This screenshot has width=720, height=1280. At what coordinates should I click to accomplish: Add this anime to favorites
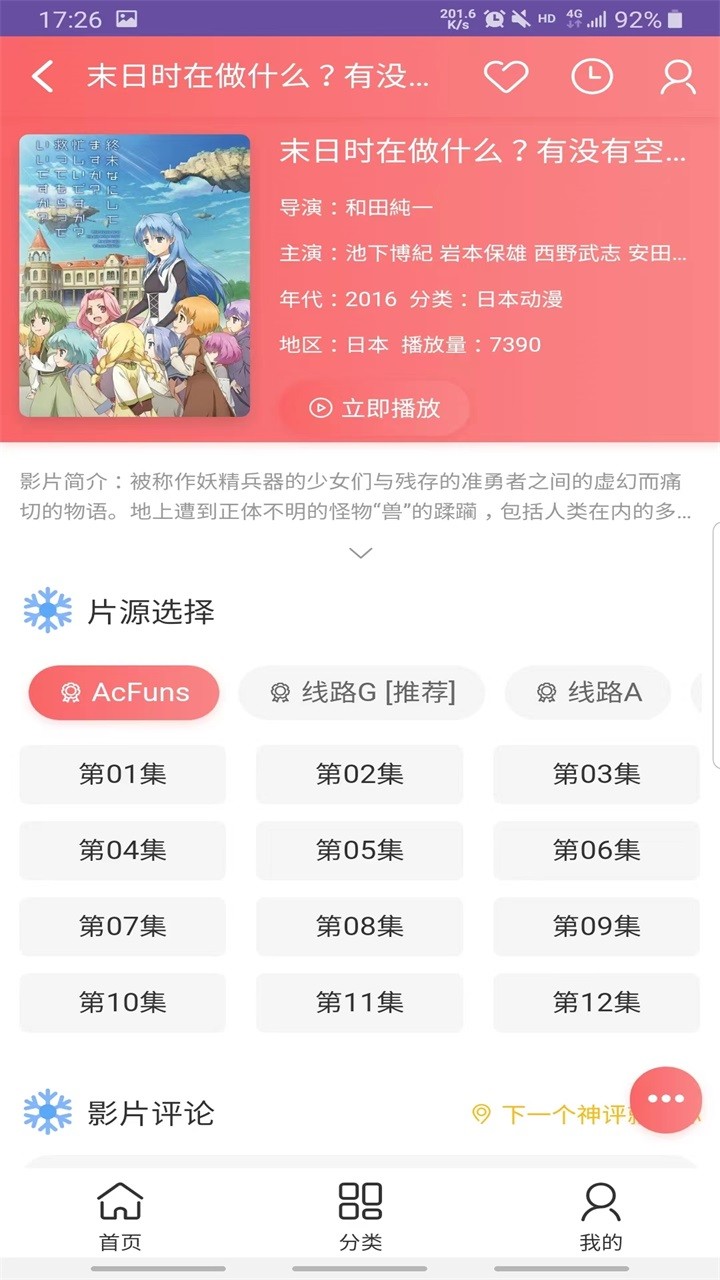click(x=506, y=77)
